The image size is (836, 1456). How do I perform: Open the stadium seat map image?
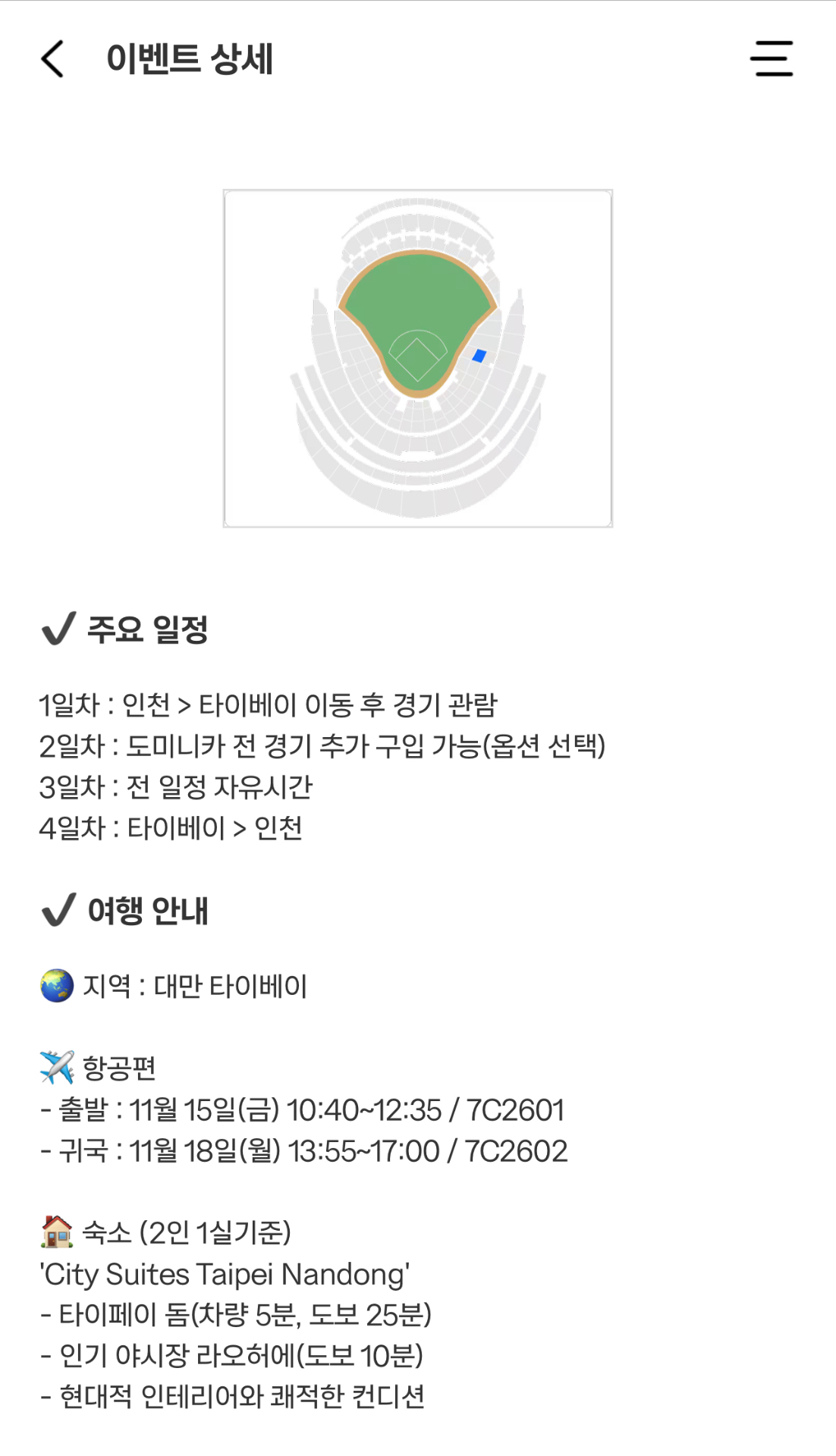point(417,358)
